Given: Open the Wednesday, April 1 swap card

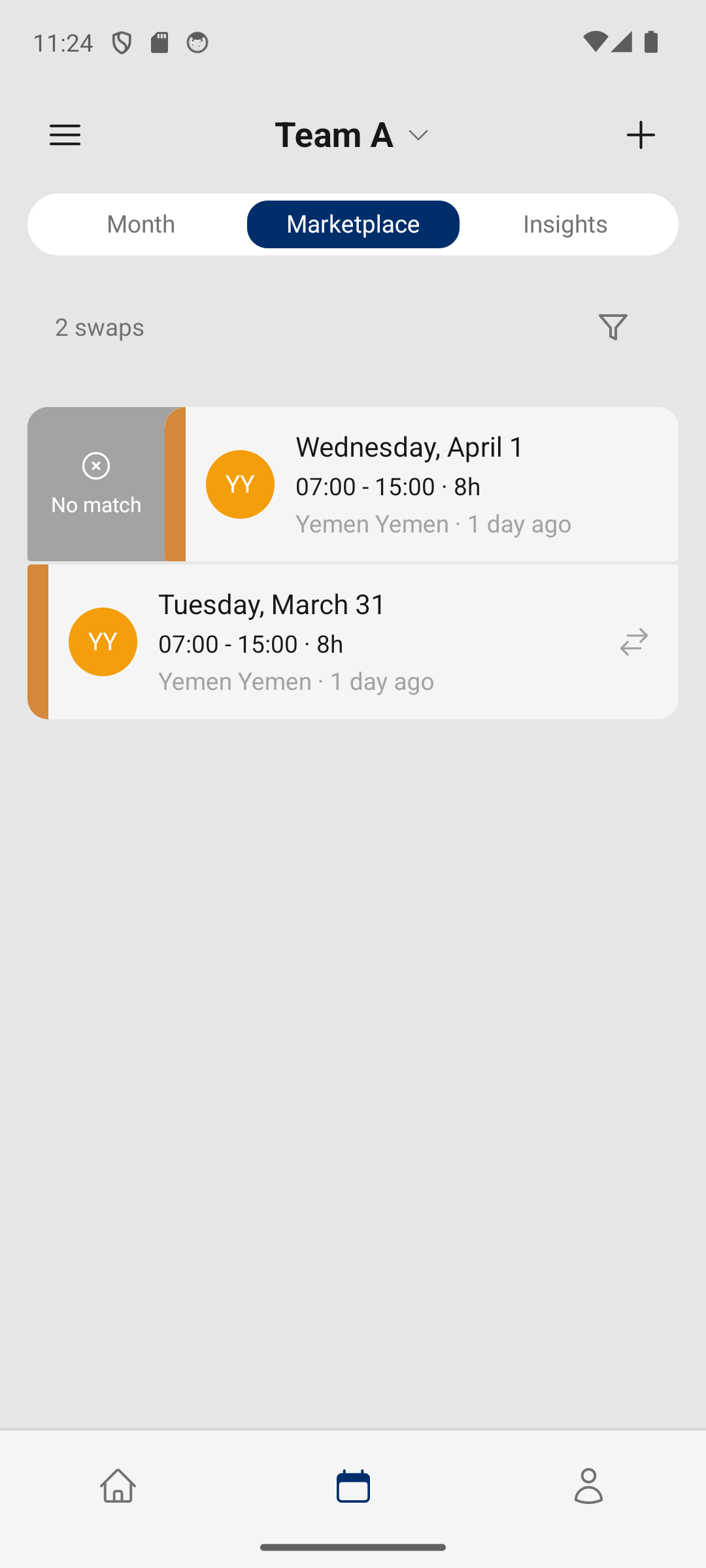Looking at the screenshot, I should coord(431,484).
